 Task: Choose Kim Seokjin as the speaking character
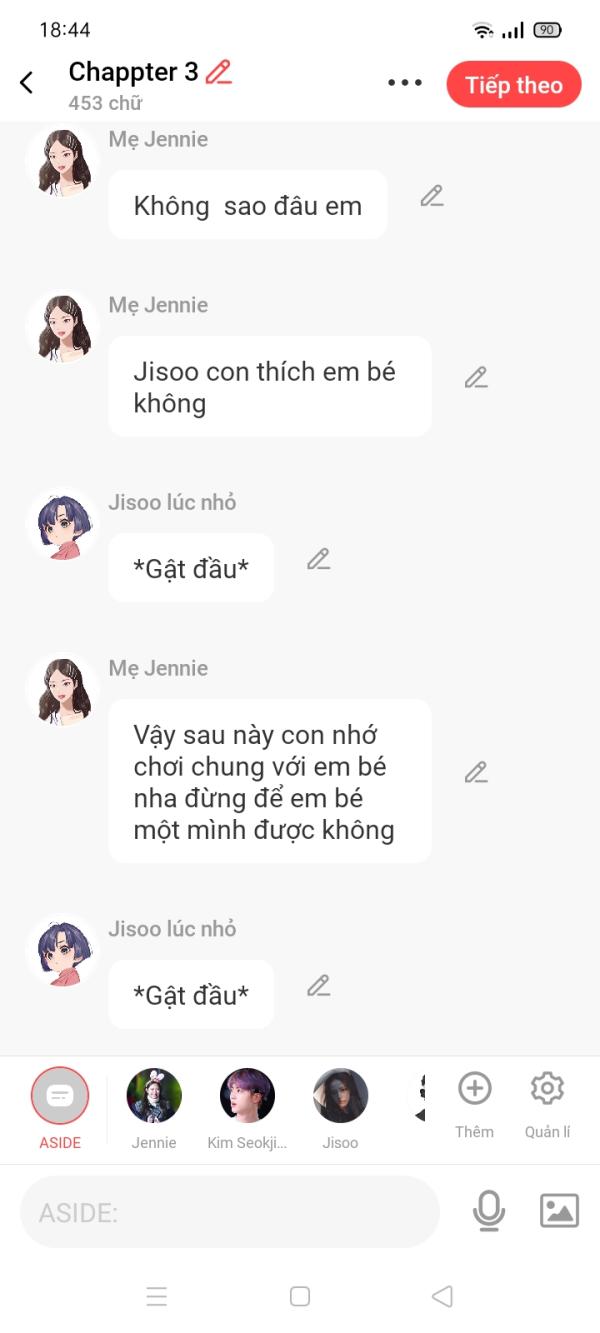click(247, 1097)
